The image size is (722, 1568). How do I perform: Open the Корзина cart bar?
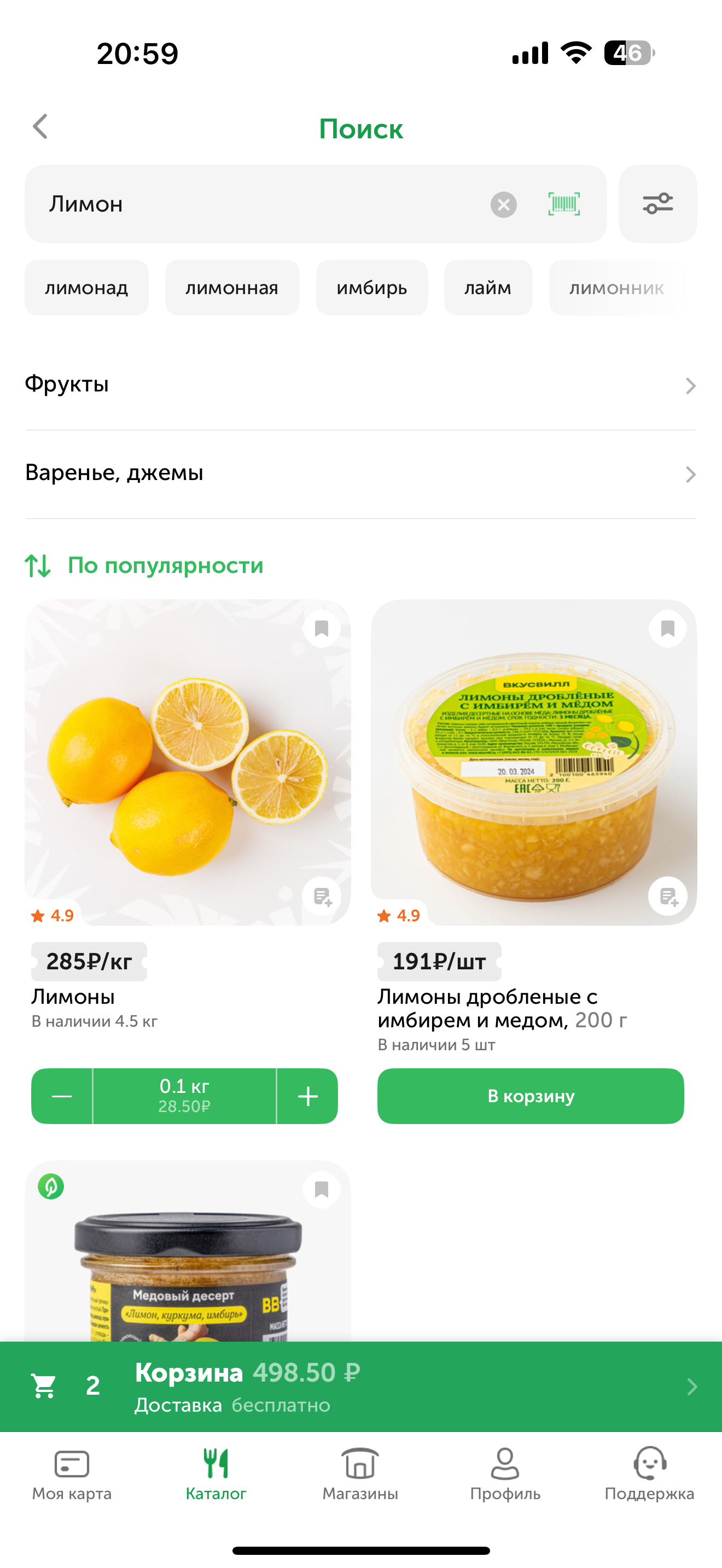pyautogui.click(x=360, y=1386)
